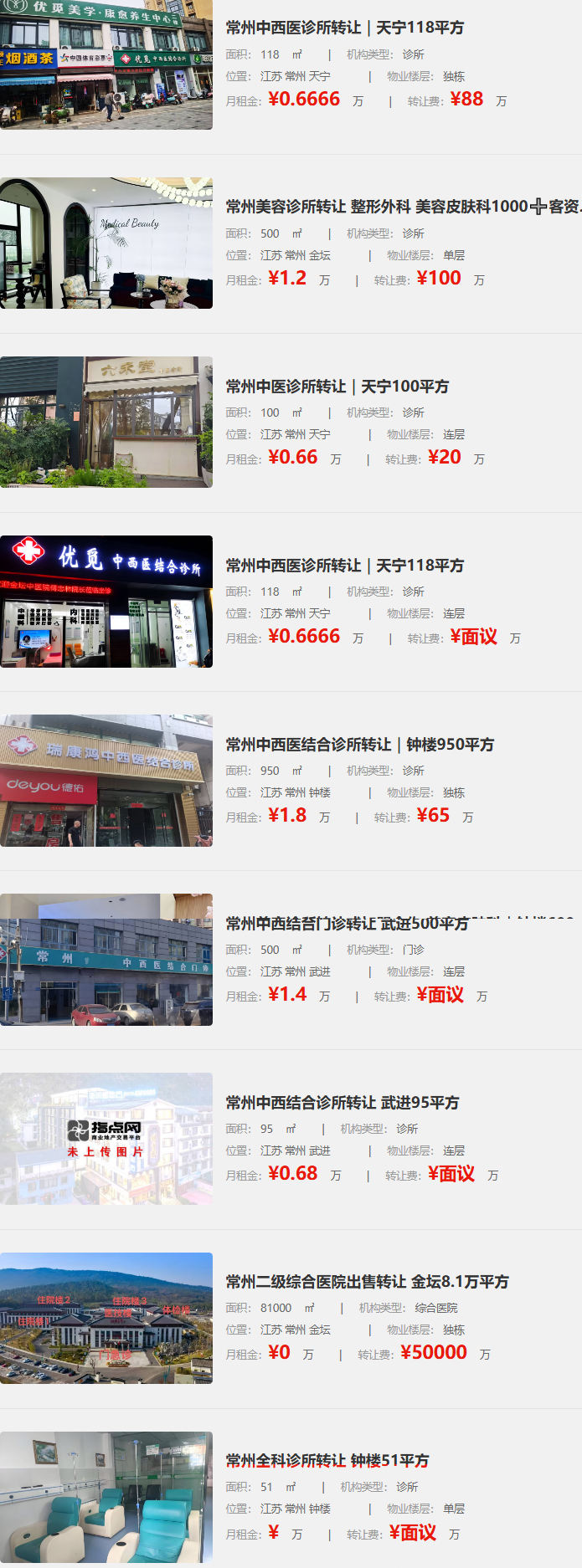Image resolution: width=582 pixels, height=1568 pixels.
Task: View 常州中西医结合诊所转让 钟楼950平方
Action: [359, 744]
